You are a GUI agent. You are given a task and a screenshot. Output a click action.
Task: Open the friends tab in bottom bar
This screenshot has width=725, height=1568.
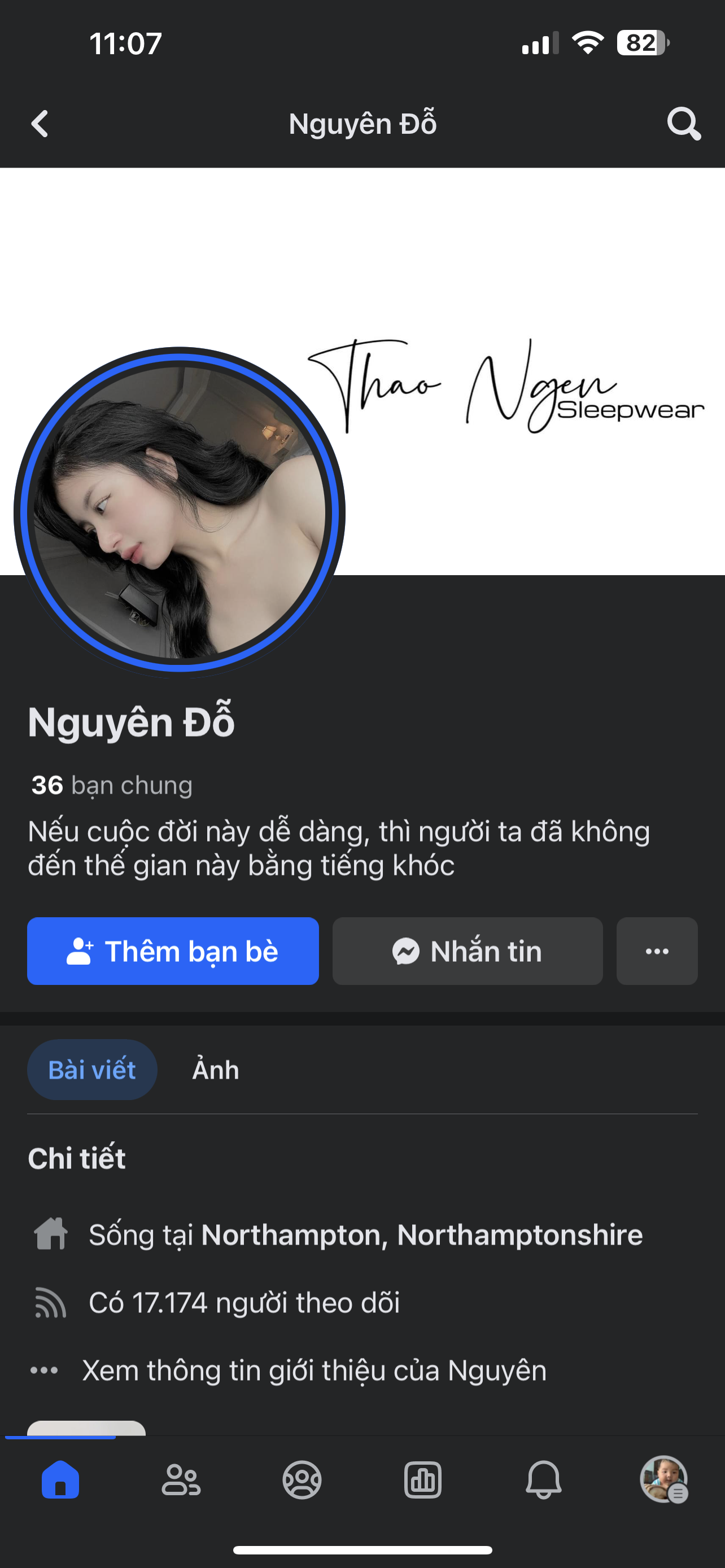181,1479
